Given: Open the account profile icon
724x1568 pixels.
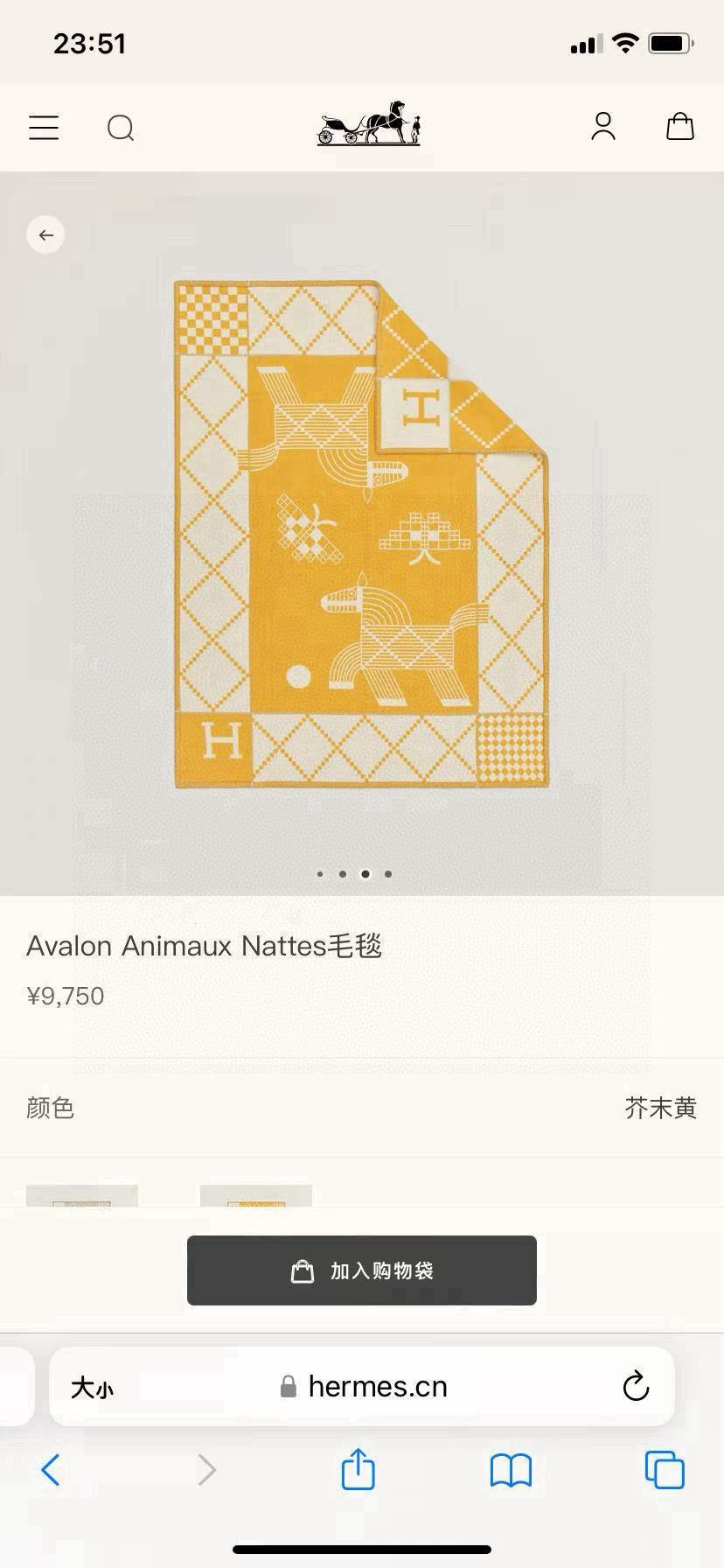Looking at the screenshot, I should (x=603, y=127).
